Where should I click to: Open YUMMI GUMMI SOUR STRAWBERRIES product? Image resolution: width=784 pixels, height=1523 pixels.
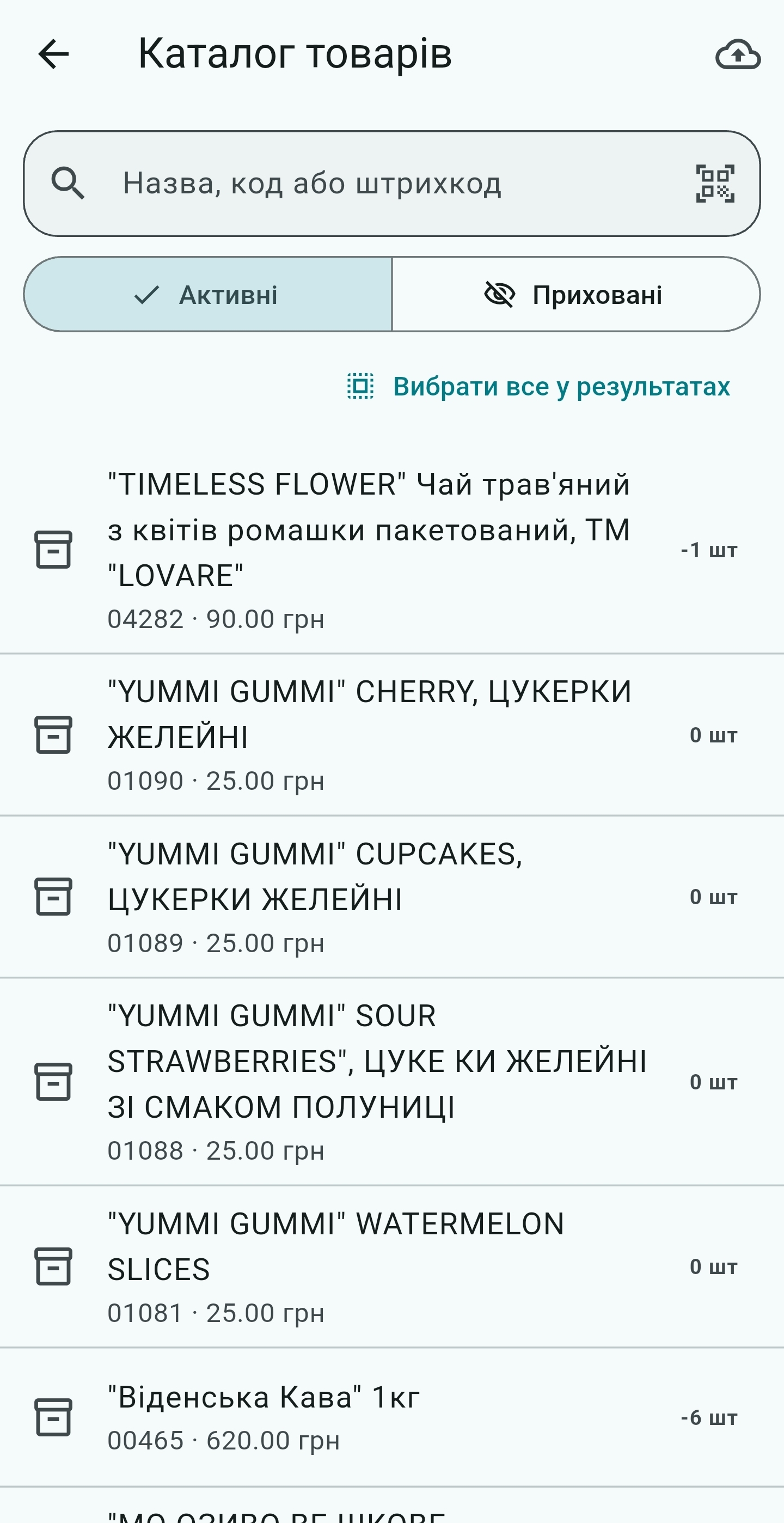pos(391,1082)
